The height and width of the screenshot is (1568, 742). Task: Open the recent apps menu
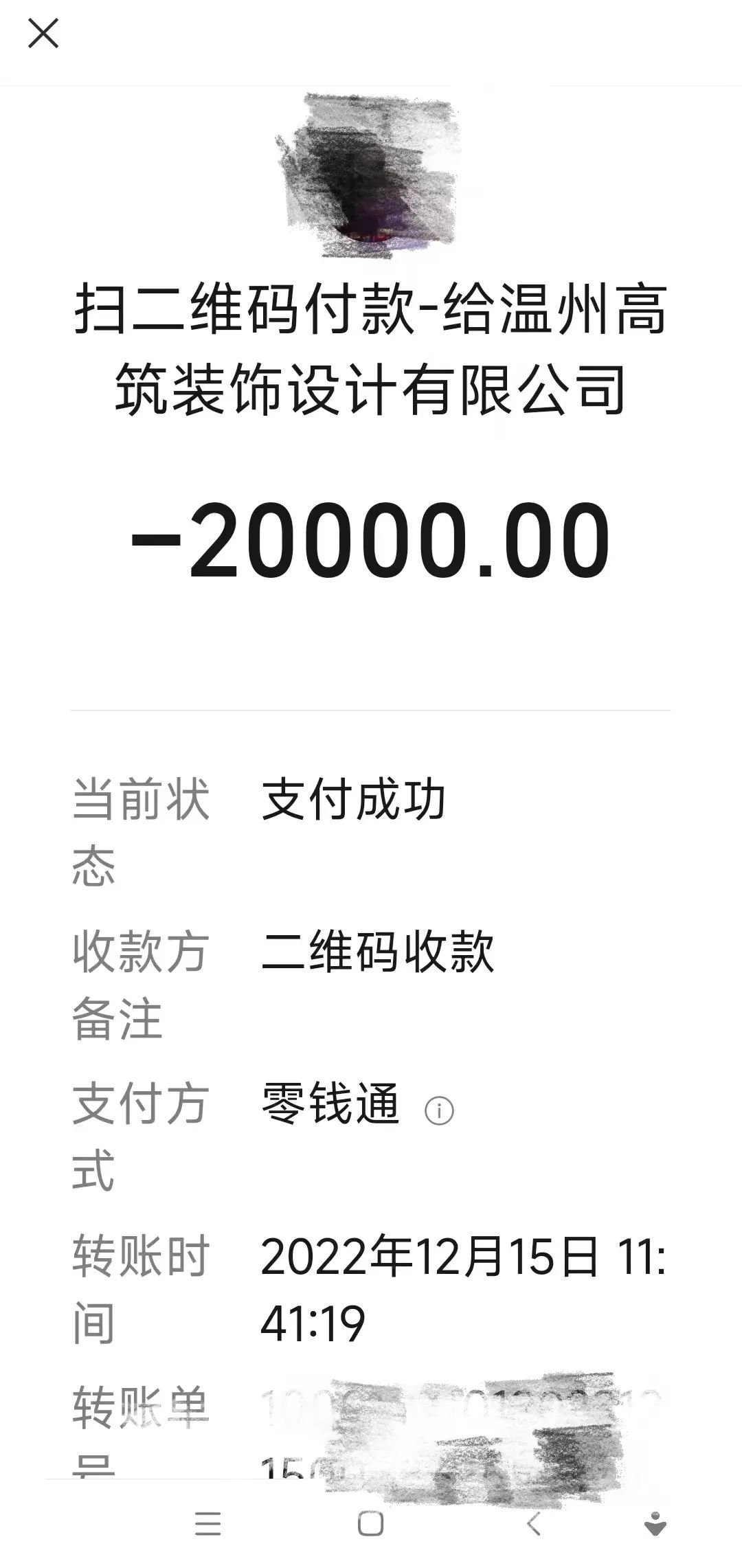pyautogui.click(x=207, y=1523)
